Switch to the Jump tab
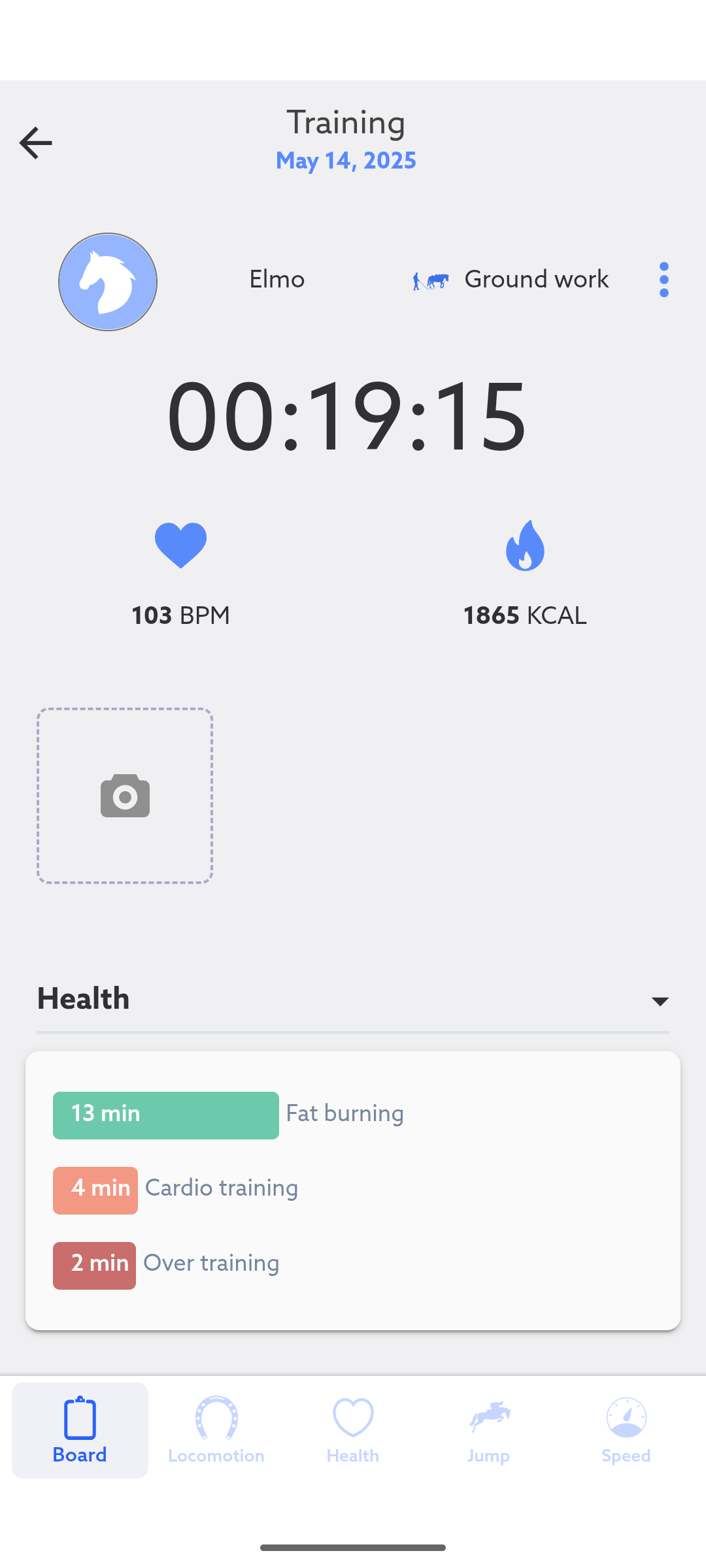 pyautogui.click(x=489, y=1430)
